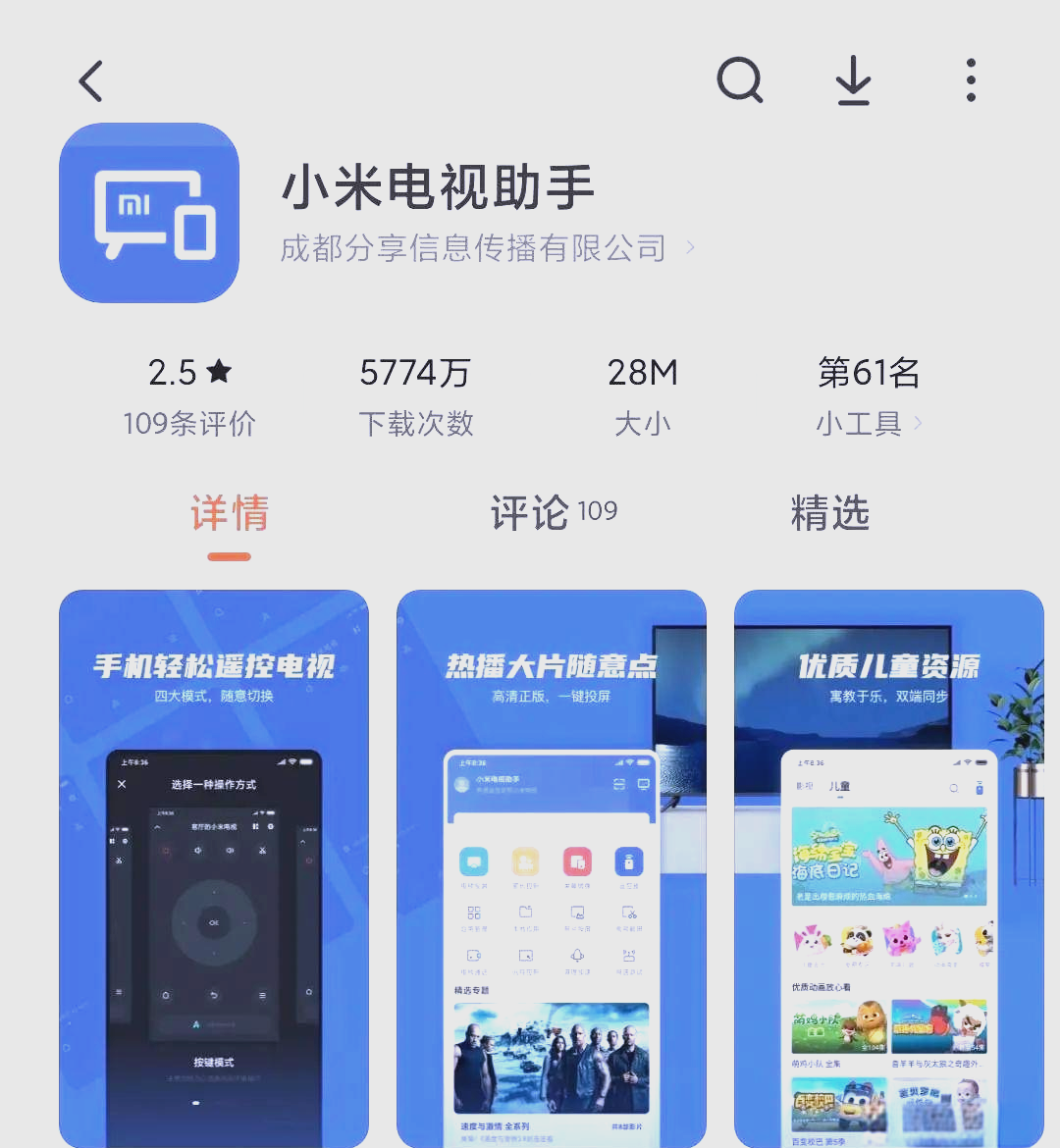Switch to the 精选 tab
1060x1148 pixels.
tap(830, 513)
